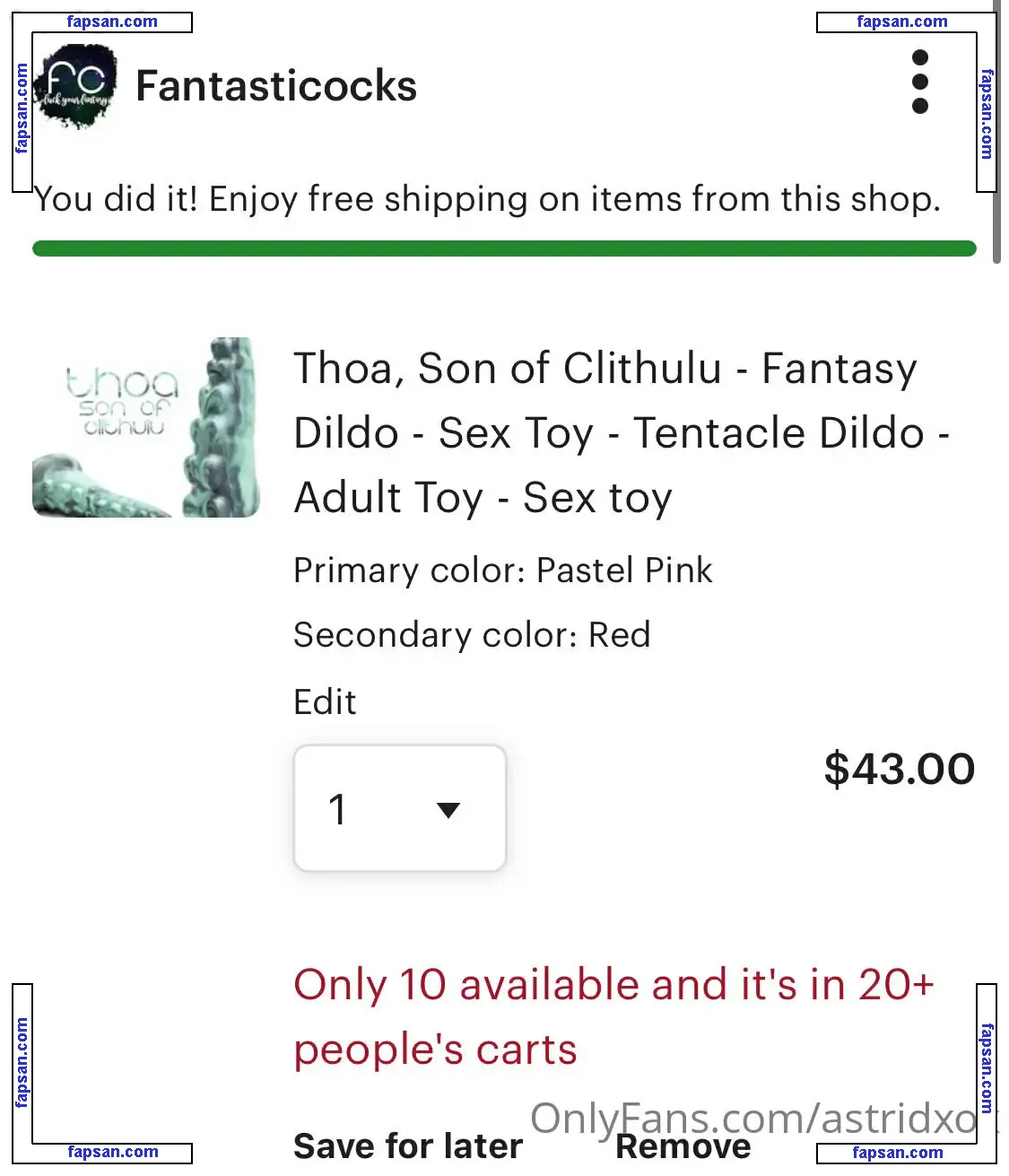
Task: Open the shop's three-dot overflow menu
Action: tap(919, 83)
